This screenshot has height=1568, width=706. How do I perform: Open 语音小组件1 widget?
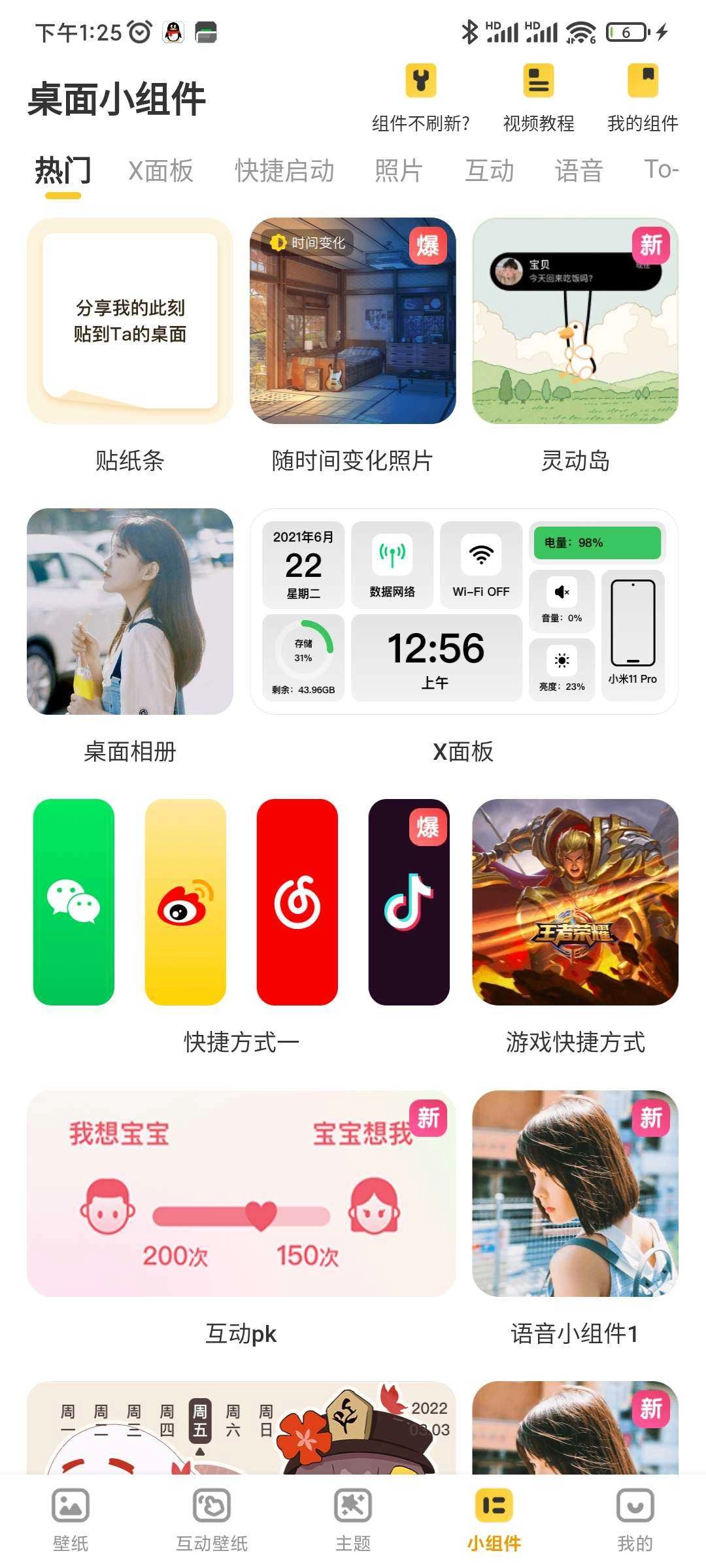(x=575, y=1193)
